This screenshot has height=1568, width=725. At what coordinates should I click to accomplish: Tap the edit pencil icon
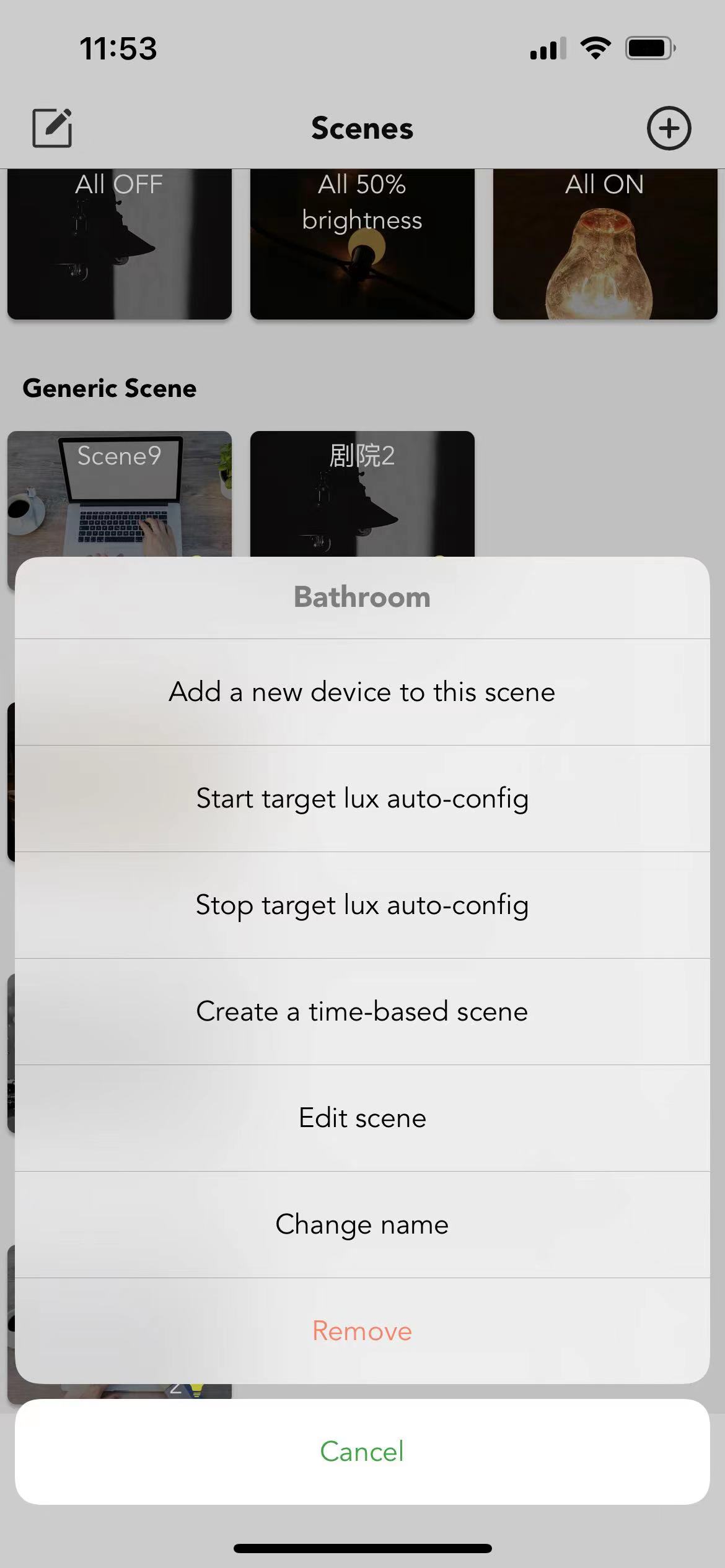point(52,128)
